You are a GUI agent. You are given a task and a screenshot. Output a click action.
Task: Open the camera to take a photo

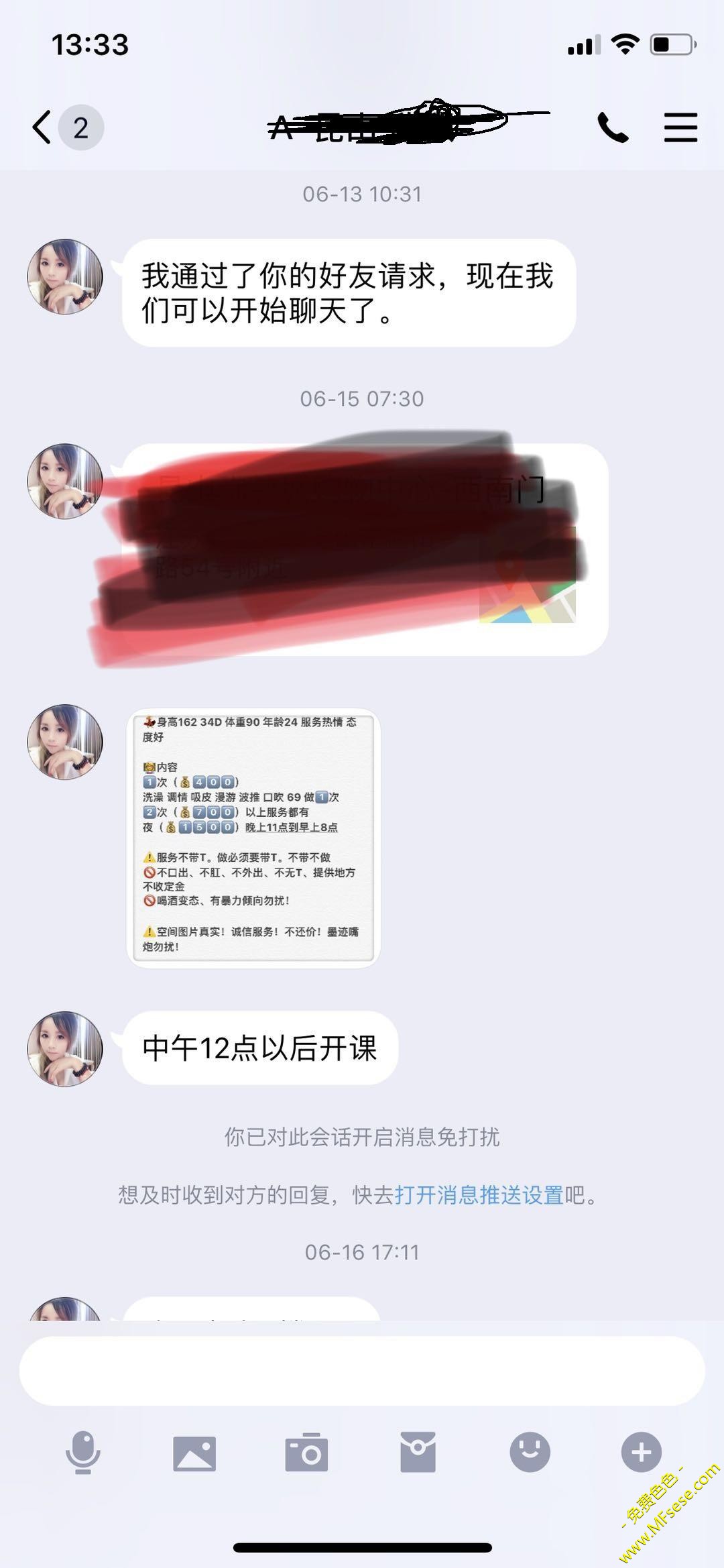pos(306,1452)
